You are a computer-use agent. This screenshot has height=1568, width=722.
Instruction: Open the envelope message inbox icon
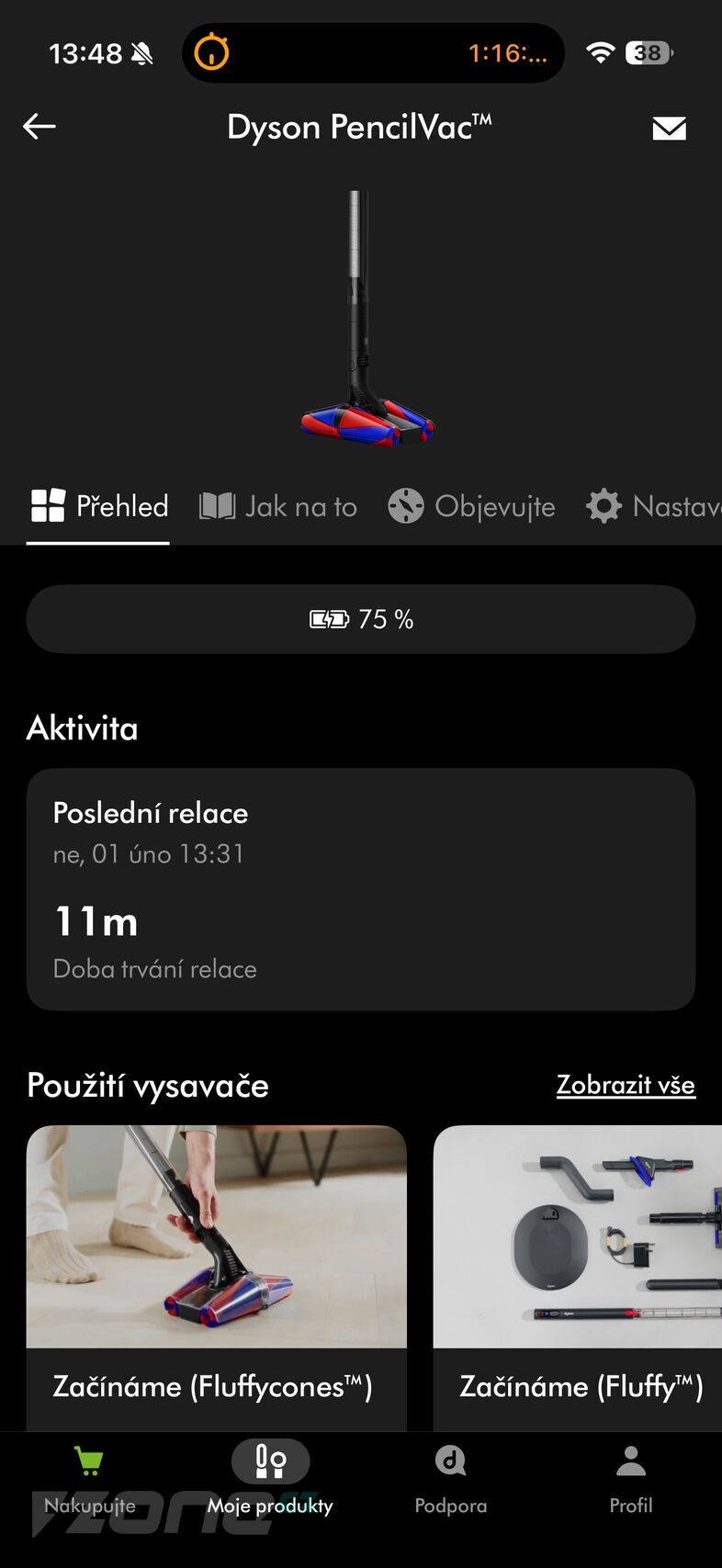point(670,127)
